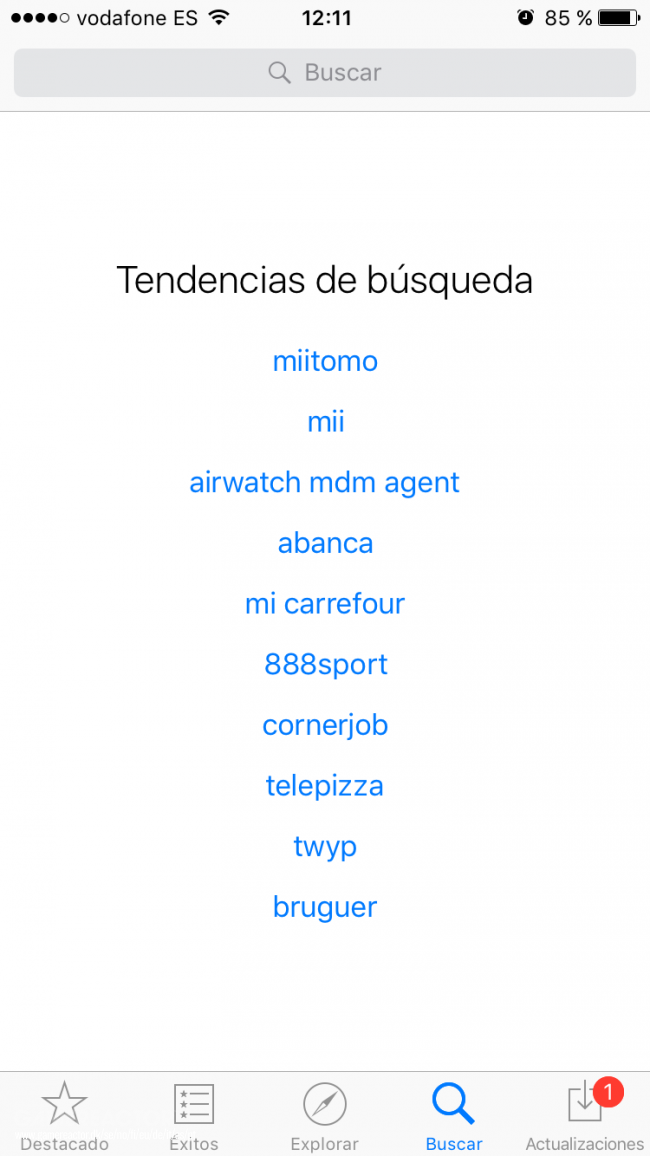Select the mii trending search
Viewport: 650px width, 1156px height.
click(x=325, y=422)
